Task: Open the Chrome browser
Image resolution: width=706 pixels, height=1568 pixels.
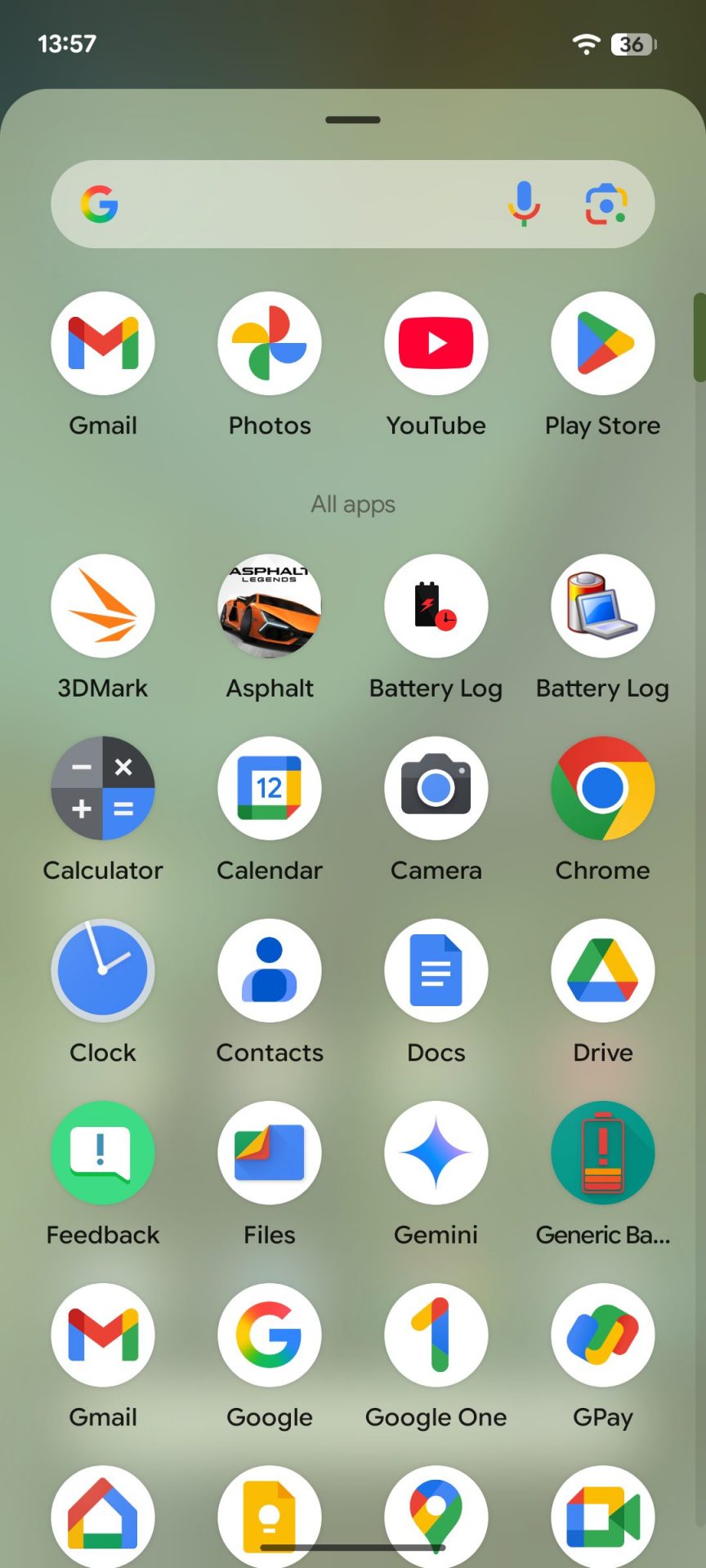Action: tap(603, 789)
